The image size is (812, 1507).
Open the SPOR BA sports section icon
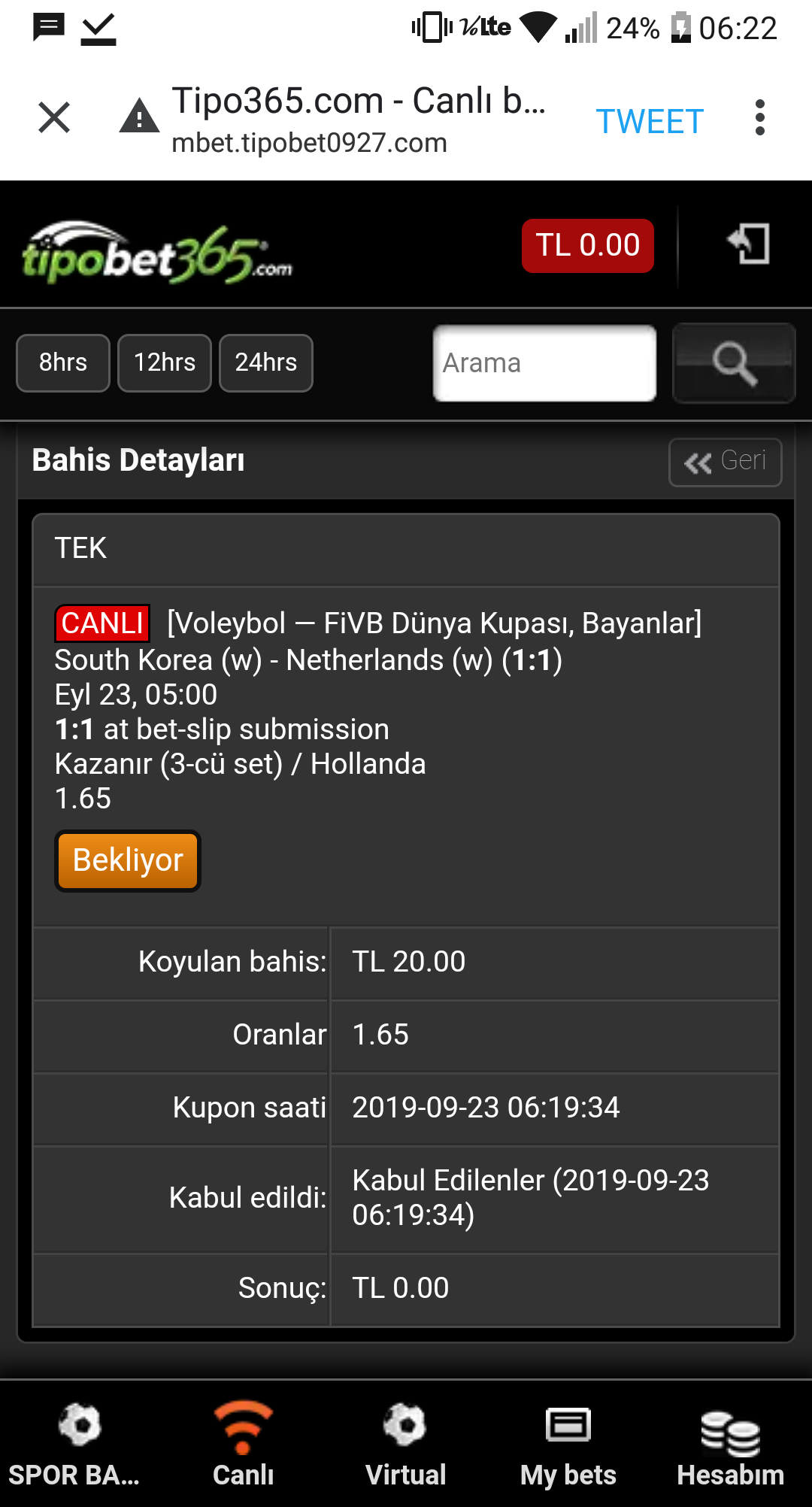(78, 1444)
